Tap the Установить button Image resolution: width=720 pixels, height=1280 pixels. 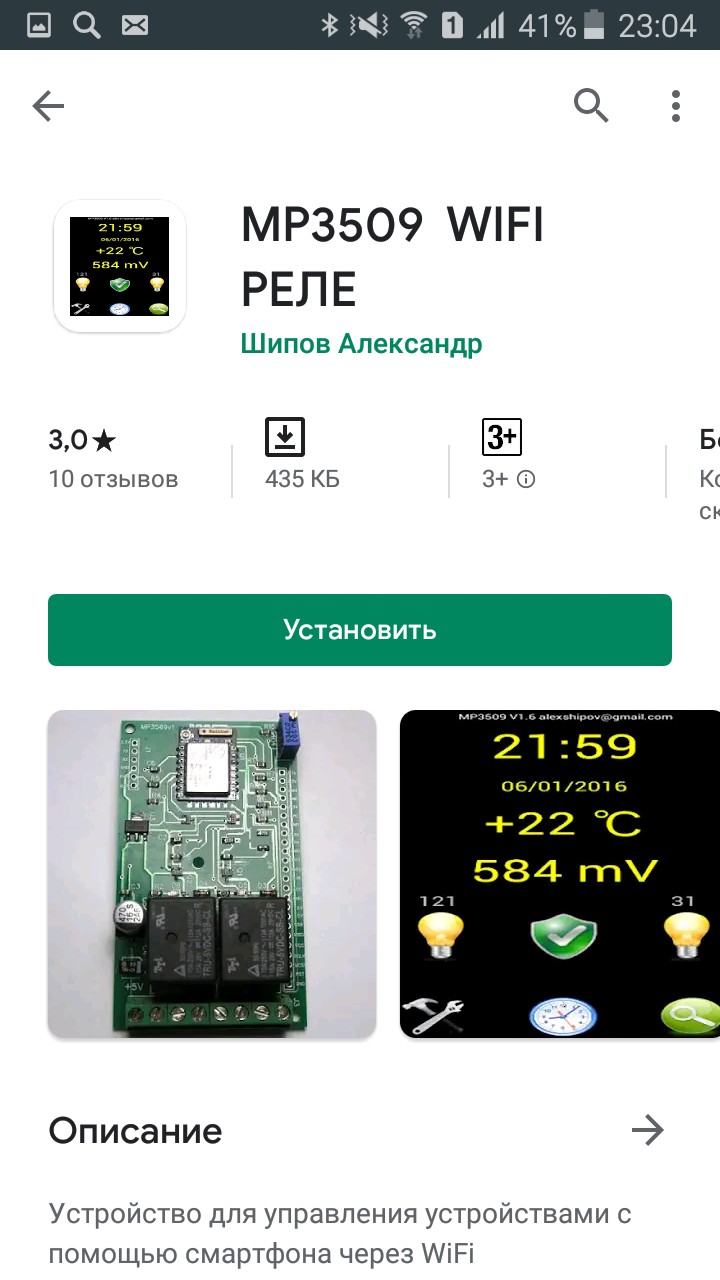360,630
